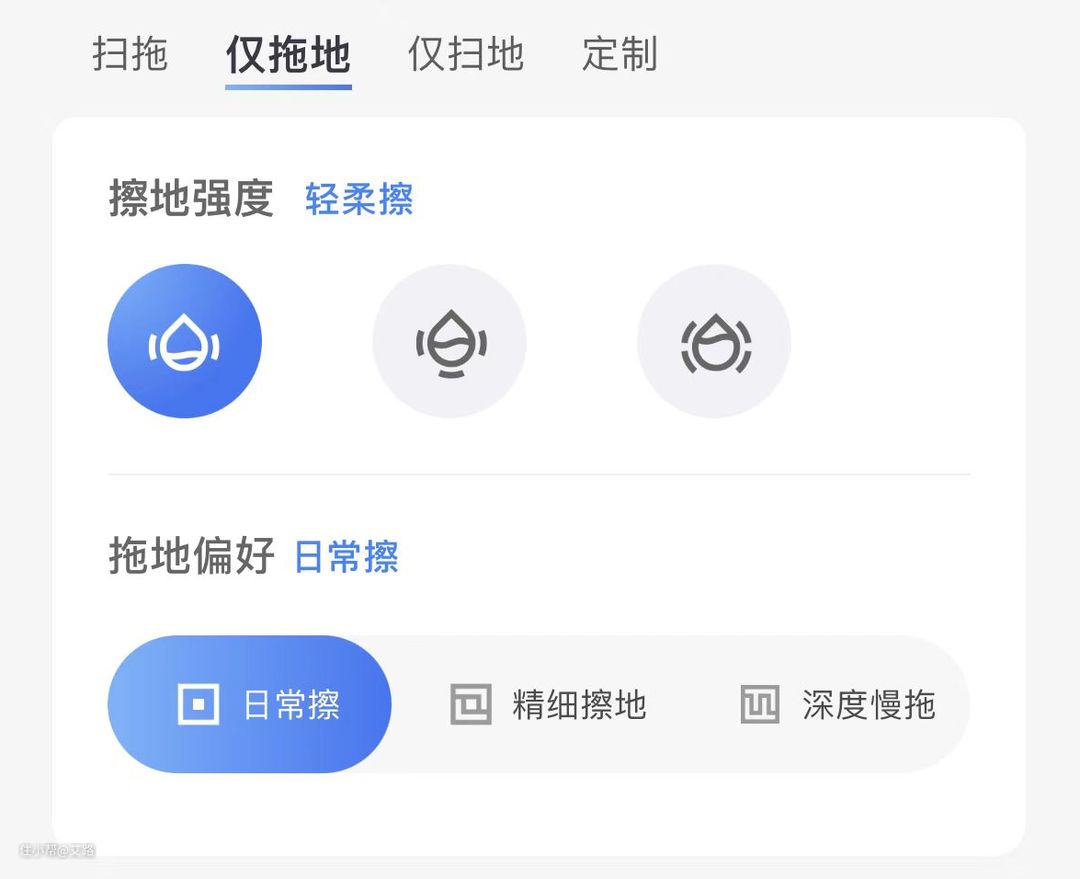The width and height of the screenshot is (1080, 879).
Task: Select the 日常擦 mopping preference
Action: click(x=250, y=704)
